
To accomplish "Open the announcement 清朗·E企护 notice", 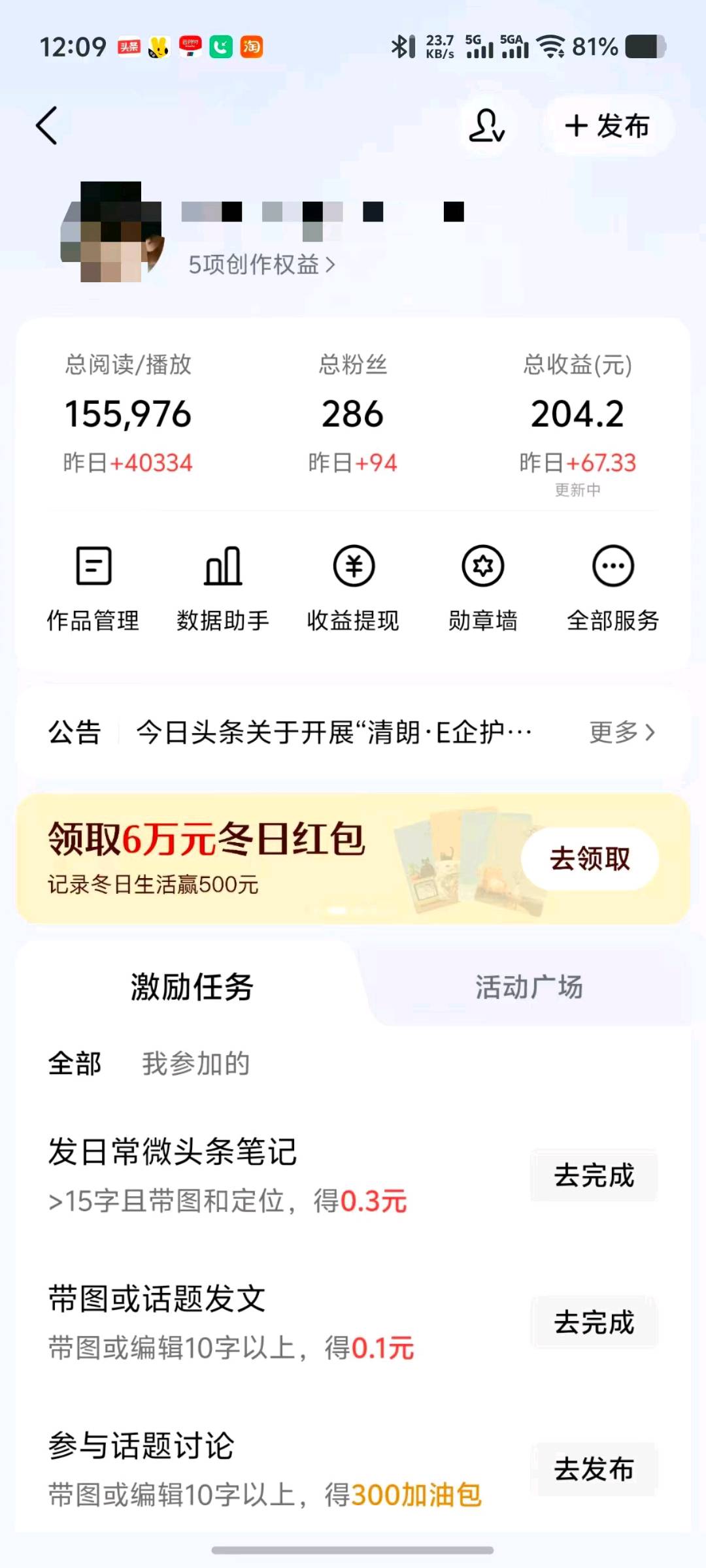I will 333,732.
